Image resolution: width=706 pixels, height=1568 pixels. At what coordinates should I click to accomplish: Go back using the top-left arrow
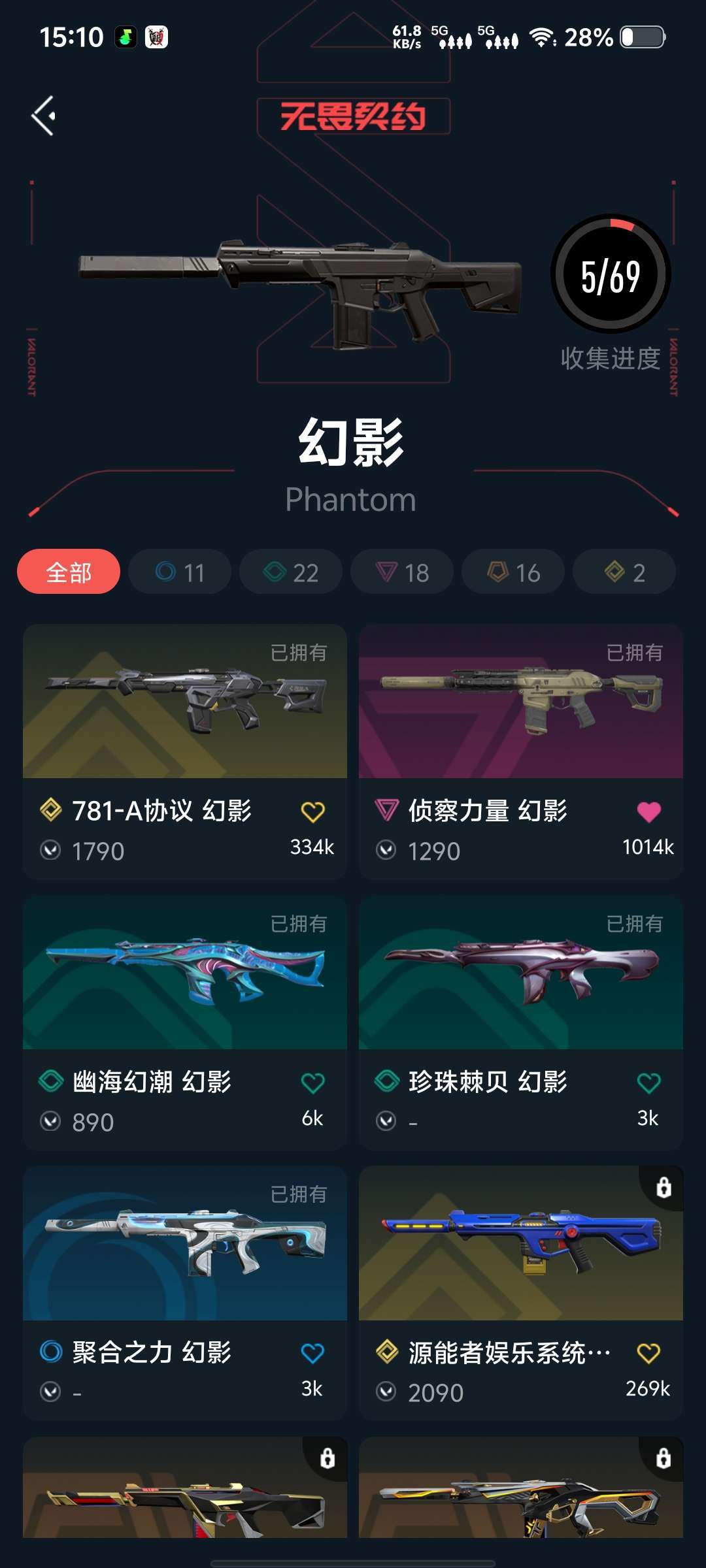(44, 116)
